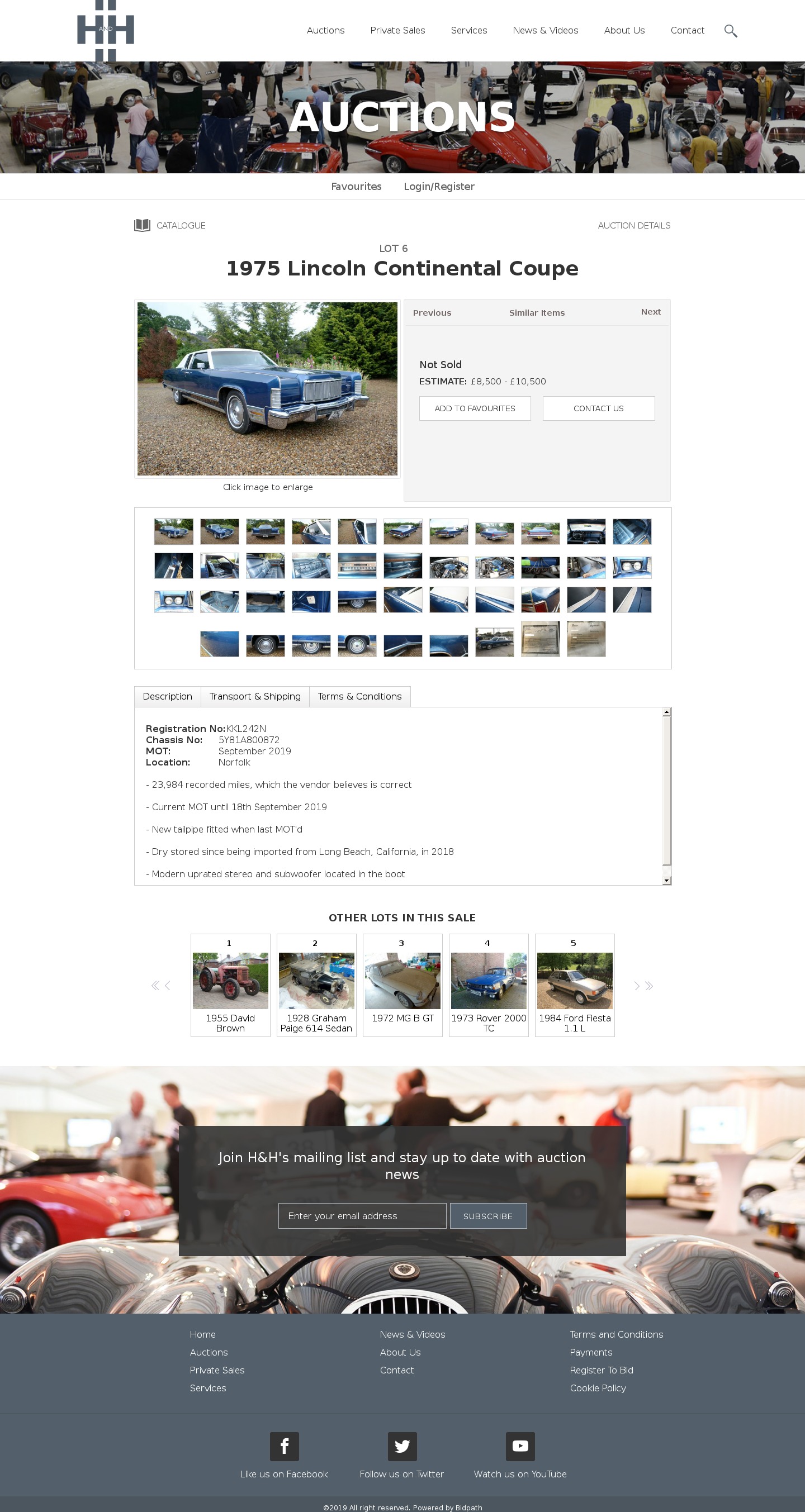Go to the Next lot
Screen dimensions: 805x1512
click(650, 312)
